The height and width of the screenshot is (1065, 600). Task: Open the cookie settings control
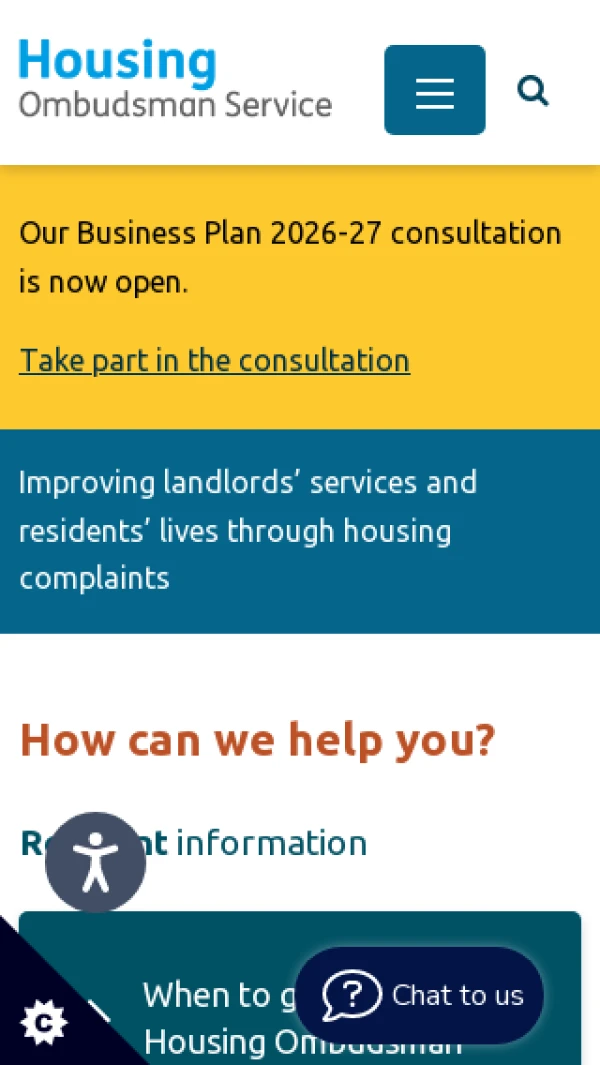(x=41, y=1022)
